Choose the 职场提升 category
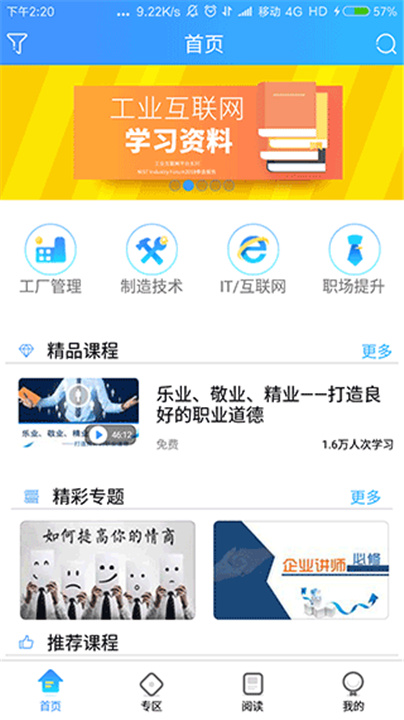 point(354,260)
